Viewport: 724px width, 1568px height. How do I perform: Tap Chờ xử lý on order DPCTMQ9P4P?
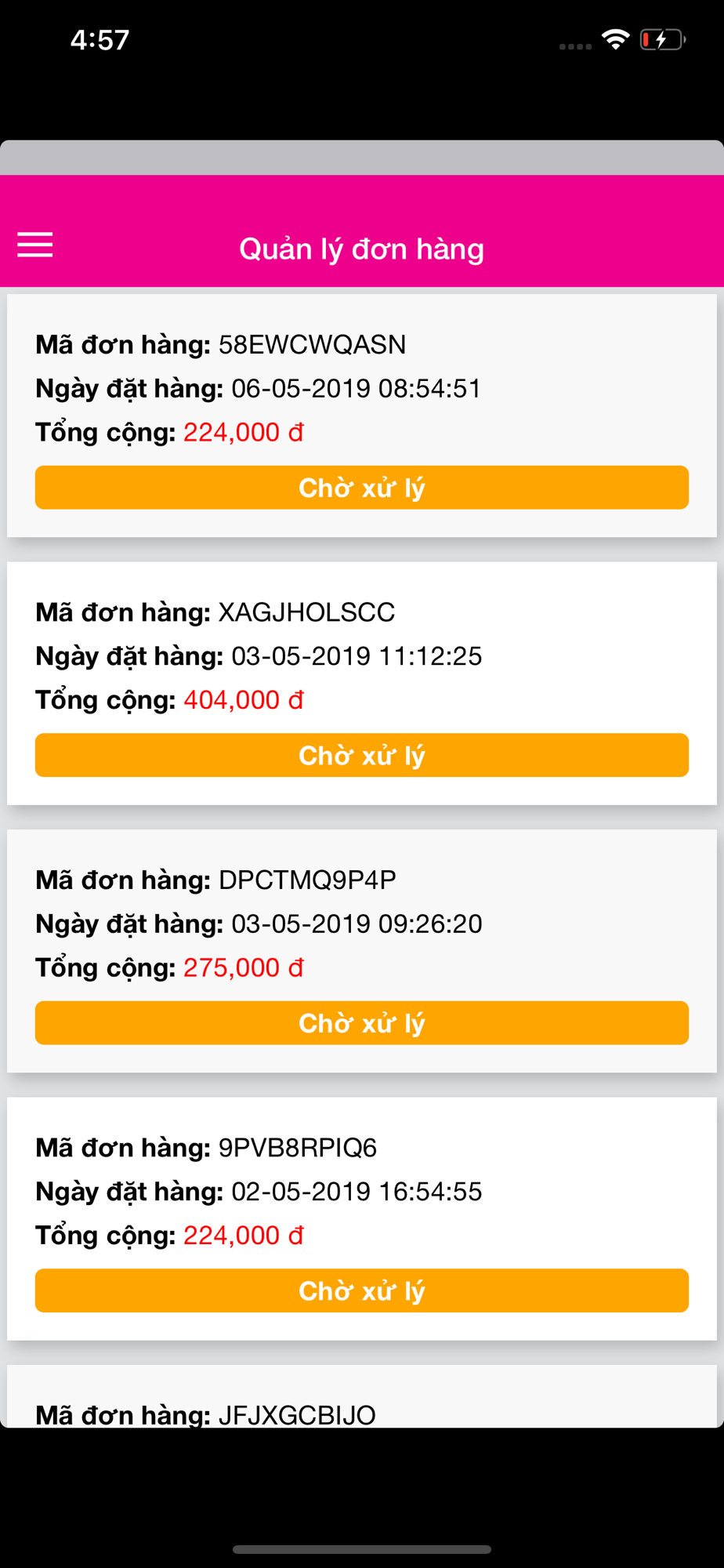(x=362, y=1023)
